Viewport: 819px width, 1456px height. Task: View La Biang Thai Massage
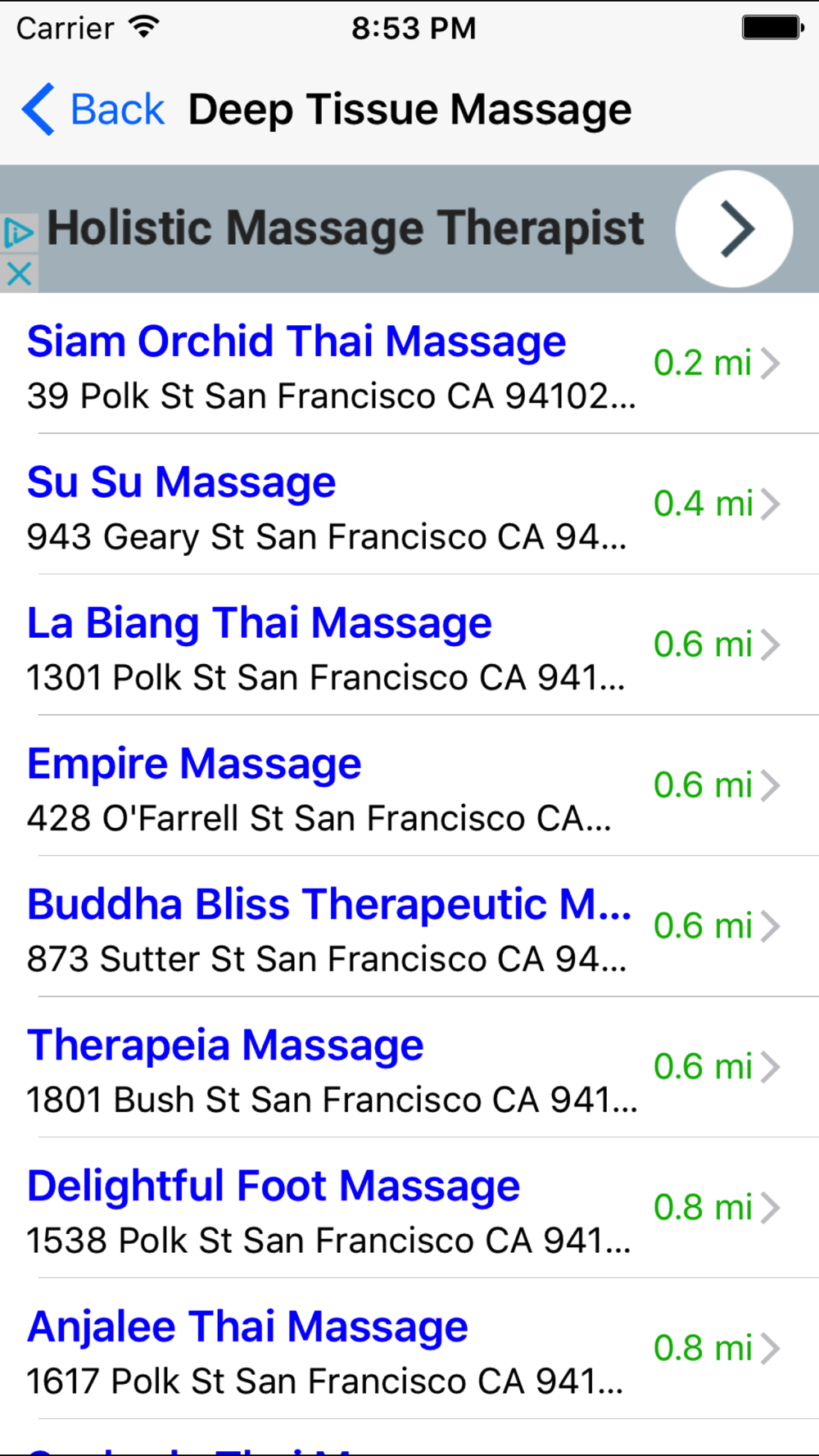pyautogui.click(x=409, y=645)
